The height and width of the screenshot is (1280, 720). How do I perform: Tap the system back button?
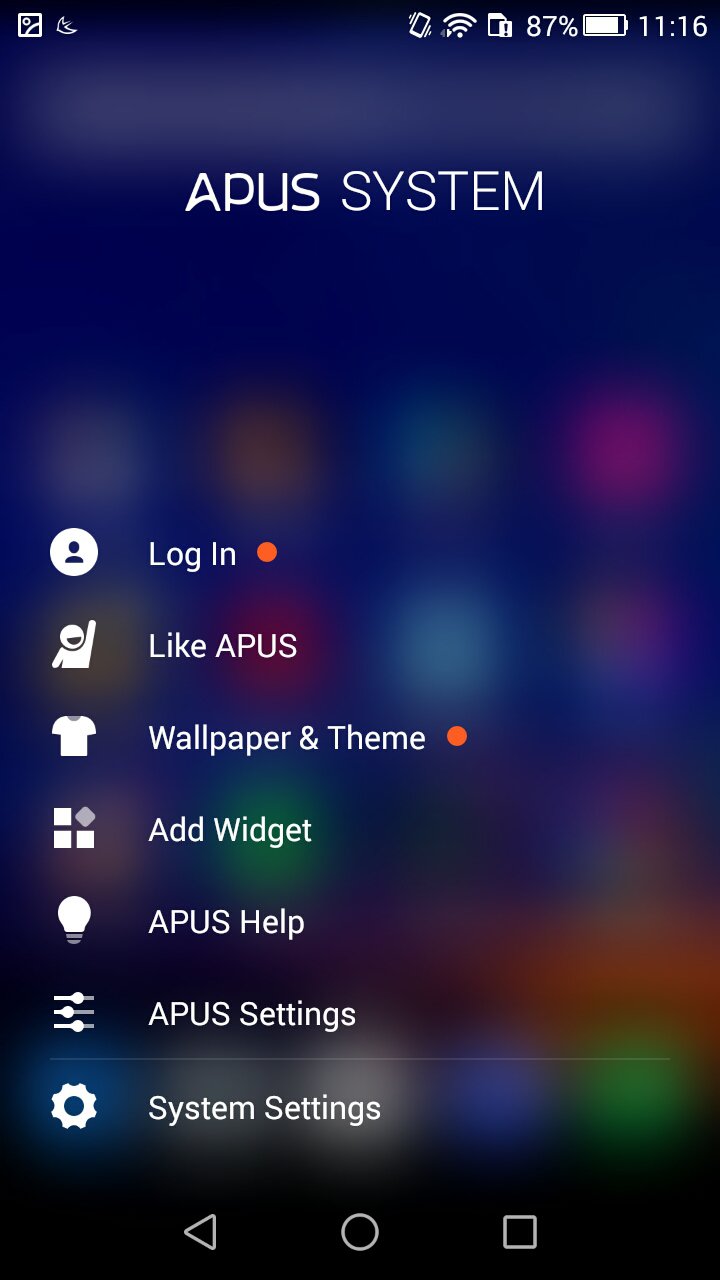click(x=200, y=1232)
